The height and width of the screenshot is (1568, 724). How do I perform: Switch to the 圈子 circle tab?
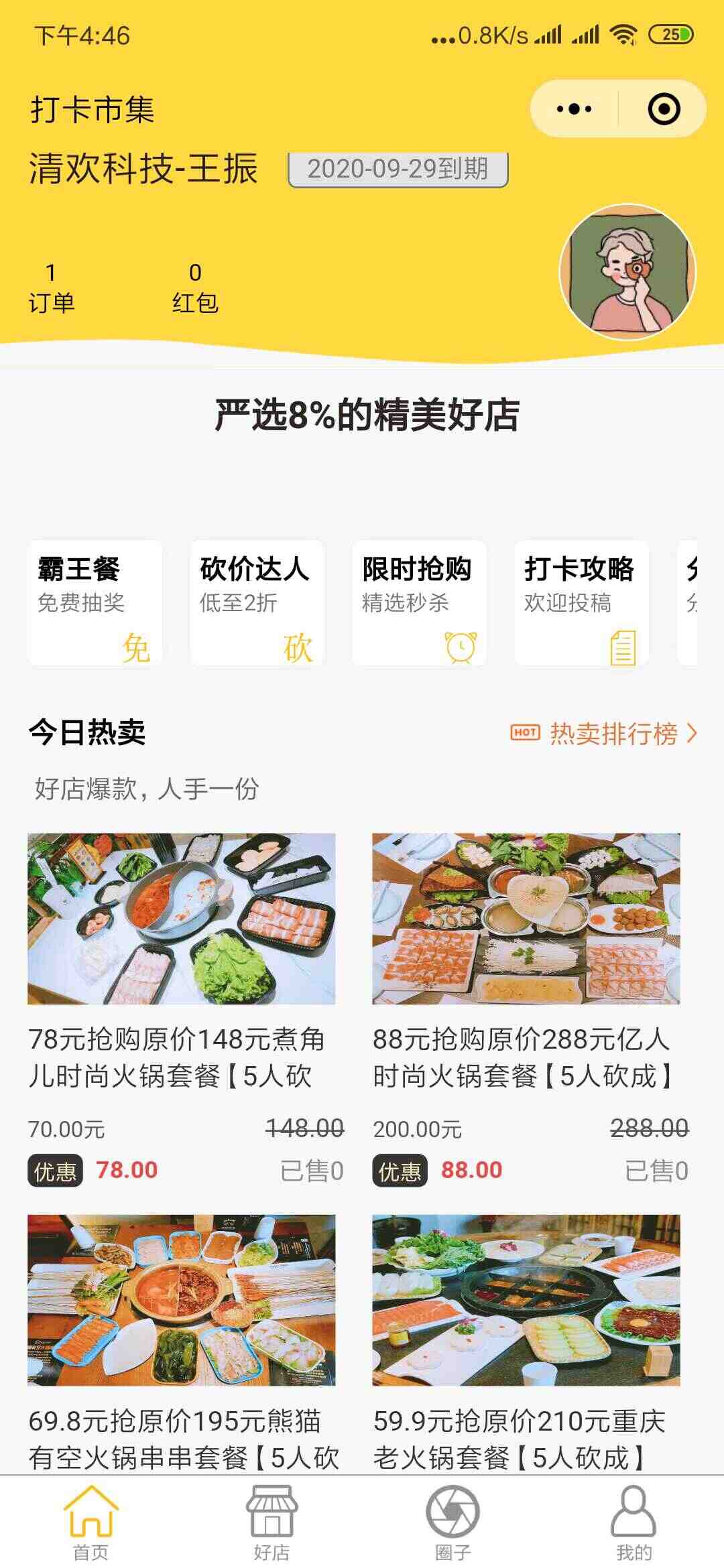(x=452, y=1522)
